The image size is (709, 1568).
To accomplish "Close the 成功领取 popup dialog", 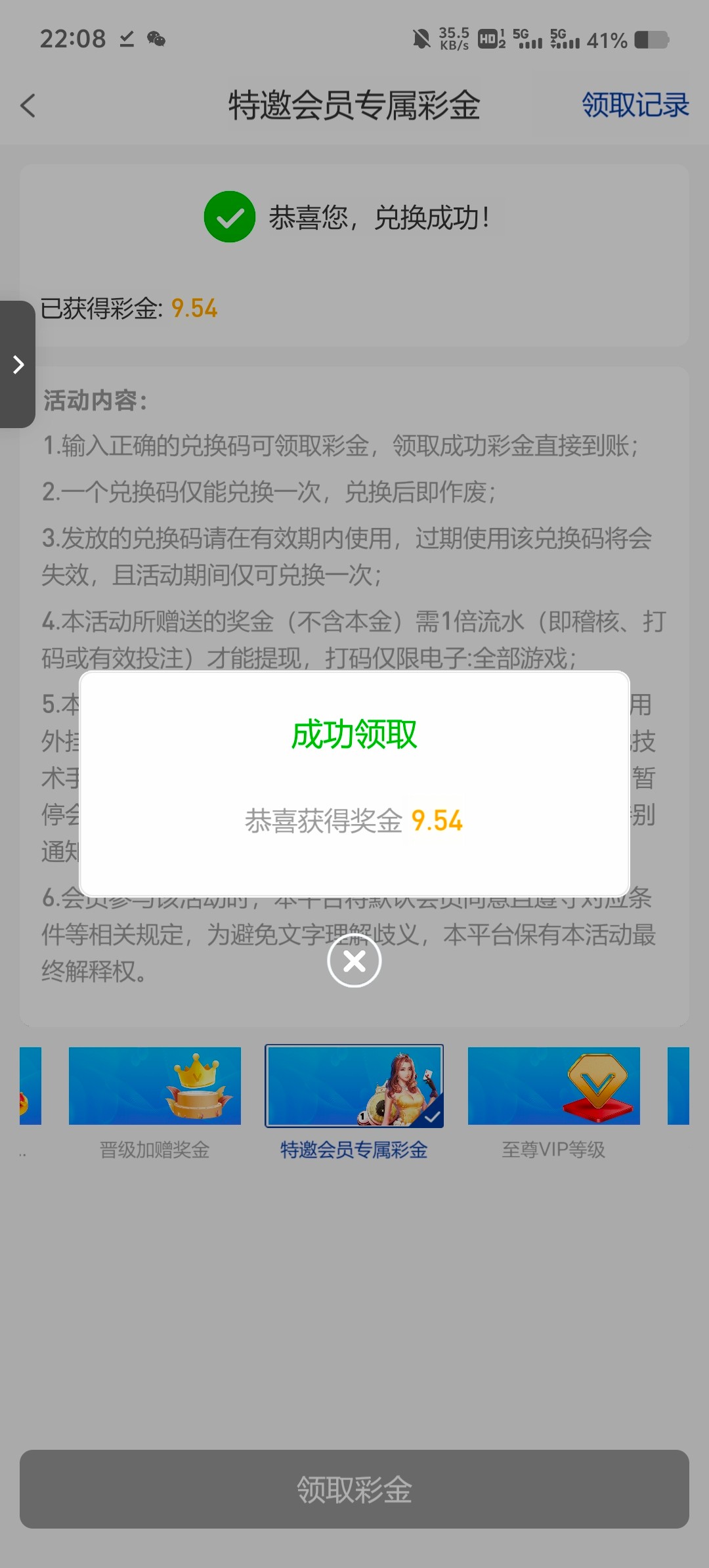I will [354, 961].
